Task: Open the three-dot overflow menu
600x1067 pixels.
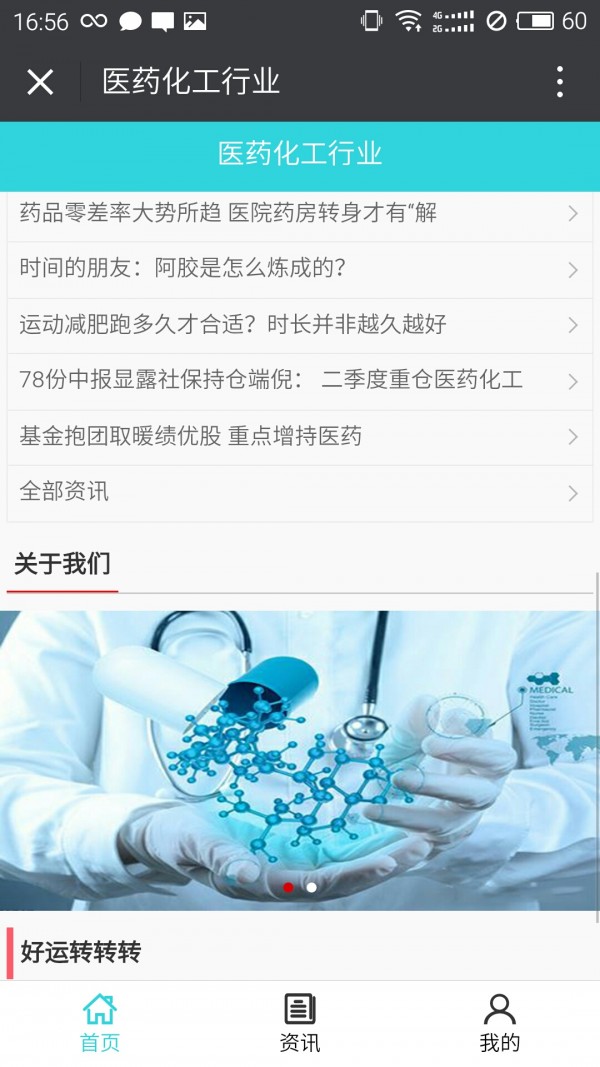Action: 560,82
